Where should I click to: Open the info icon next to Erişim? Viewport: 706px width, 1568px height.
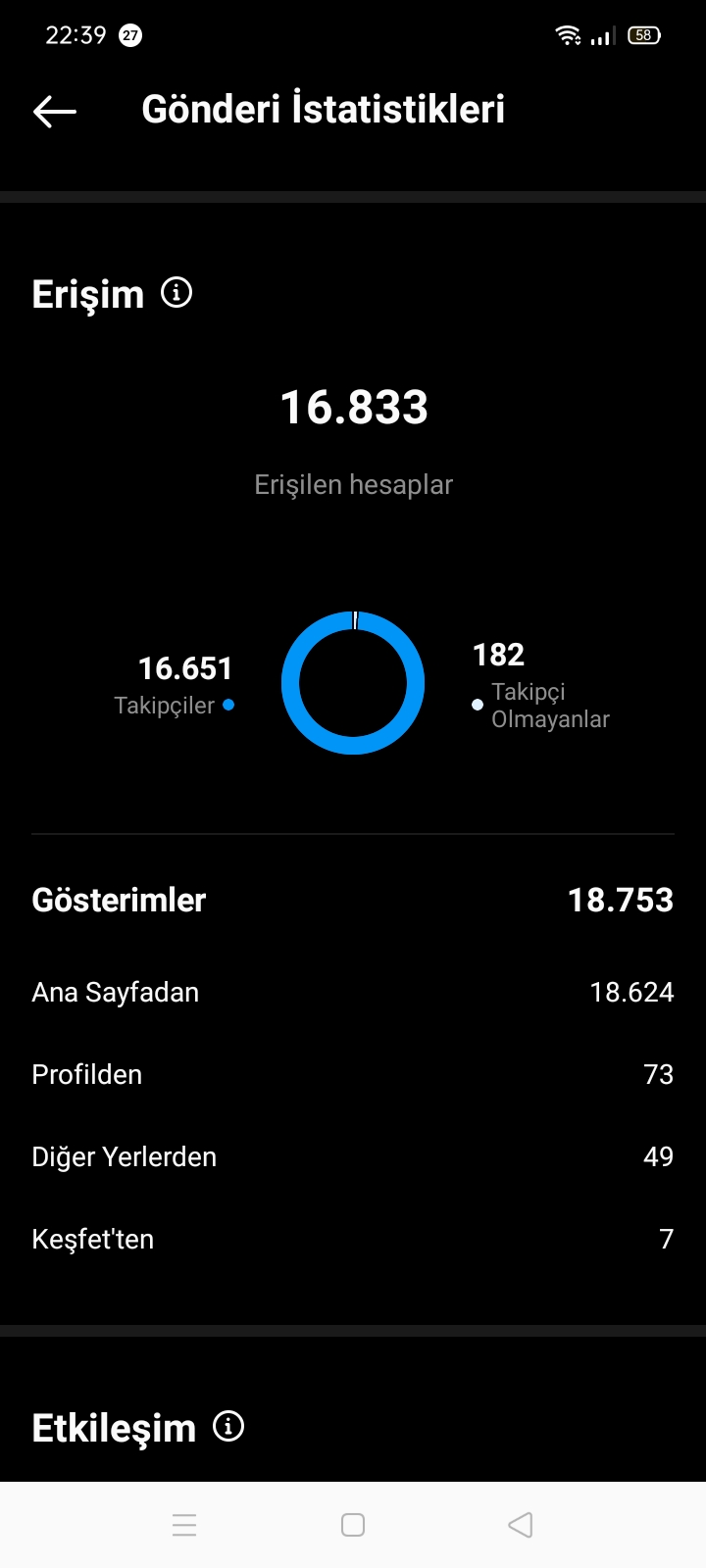tap(176, 292)
